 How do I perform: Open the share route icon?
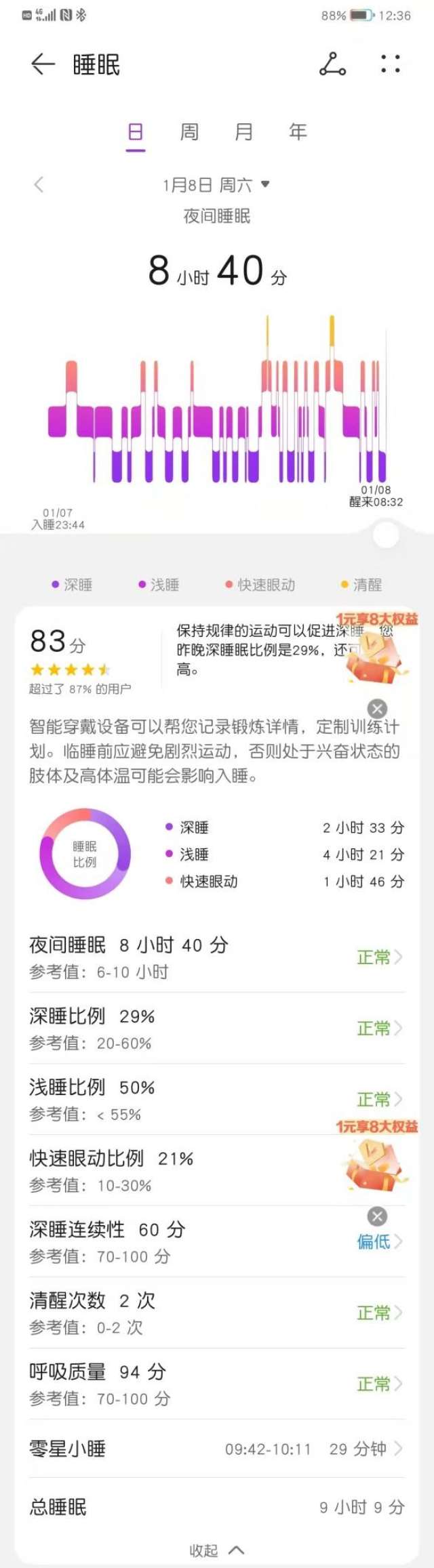(332, 64)
